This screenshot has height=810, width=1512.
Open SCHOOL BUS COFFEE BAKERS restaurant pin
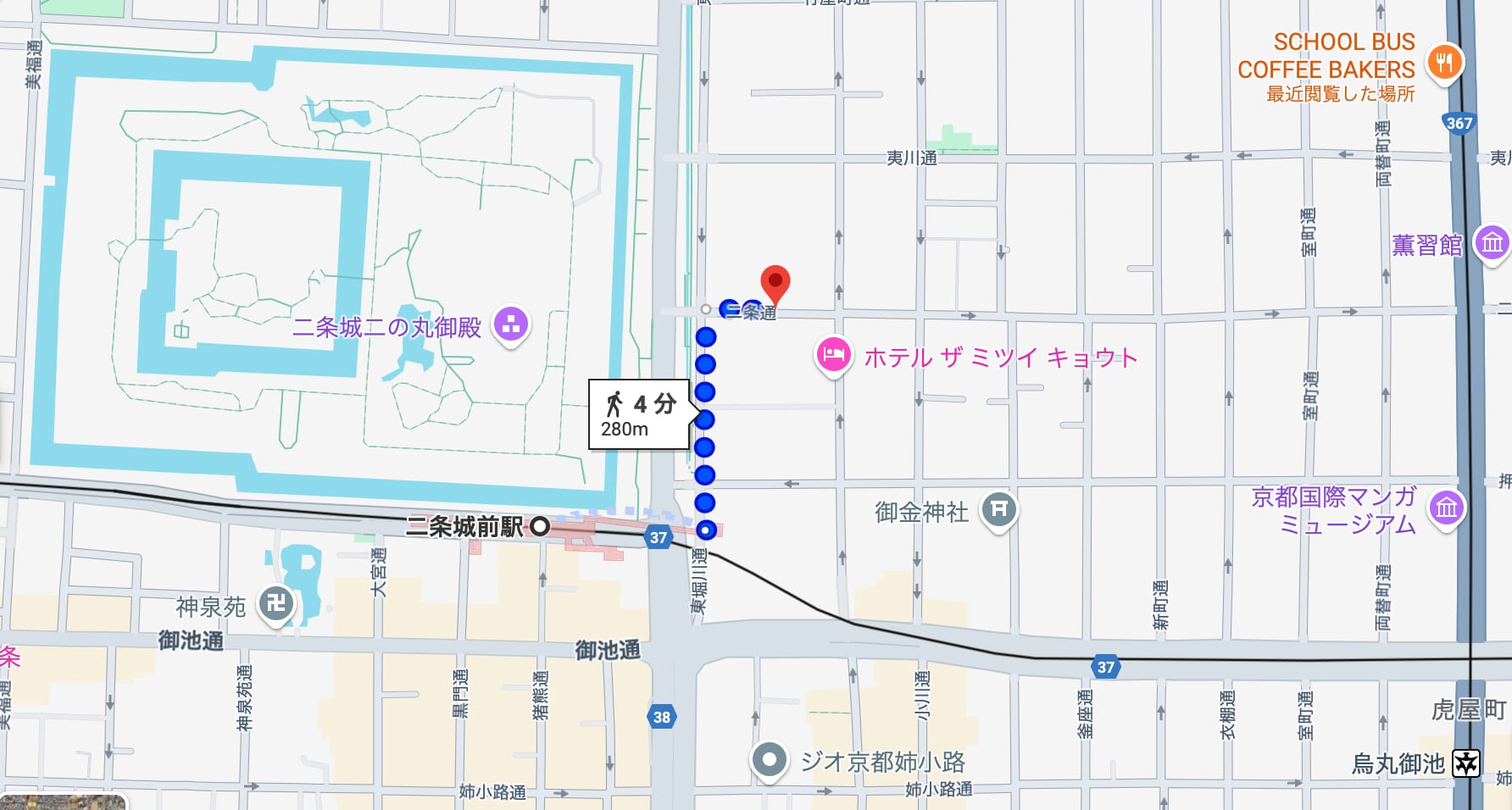1444,63
